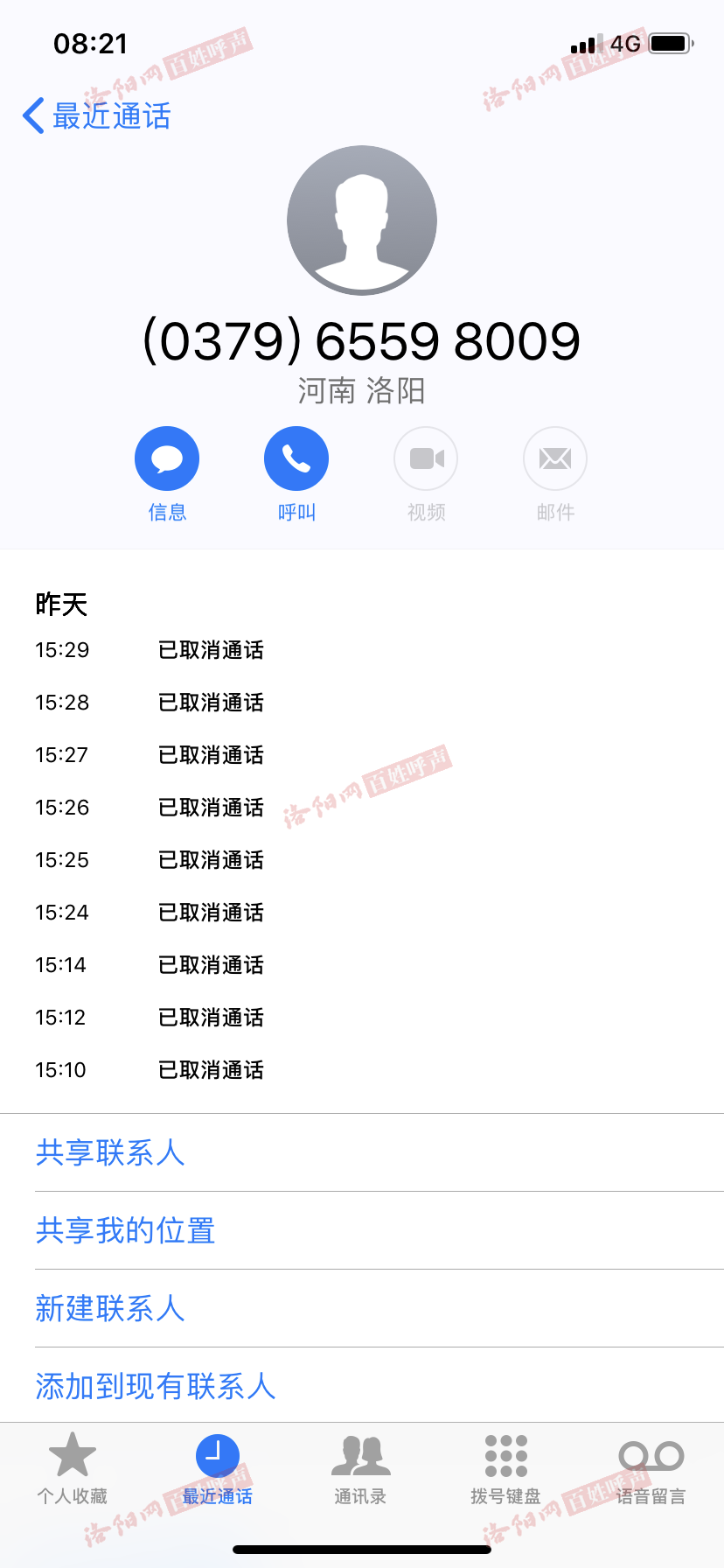Open the 语音留言 tab
This screenshot has height=1568, width=724.
[x=651, y=1469]
